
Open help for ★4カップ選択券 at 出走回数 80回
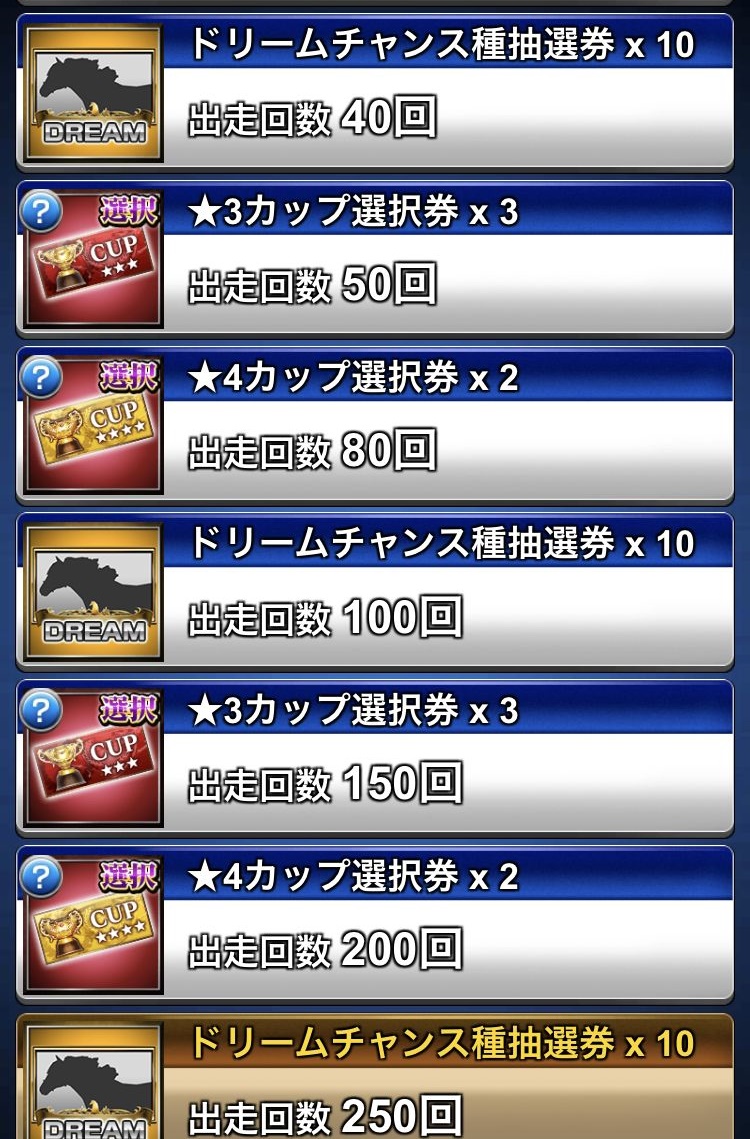coord(41,377)
